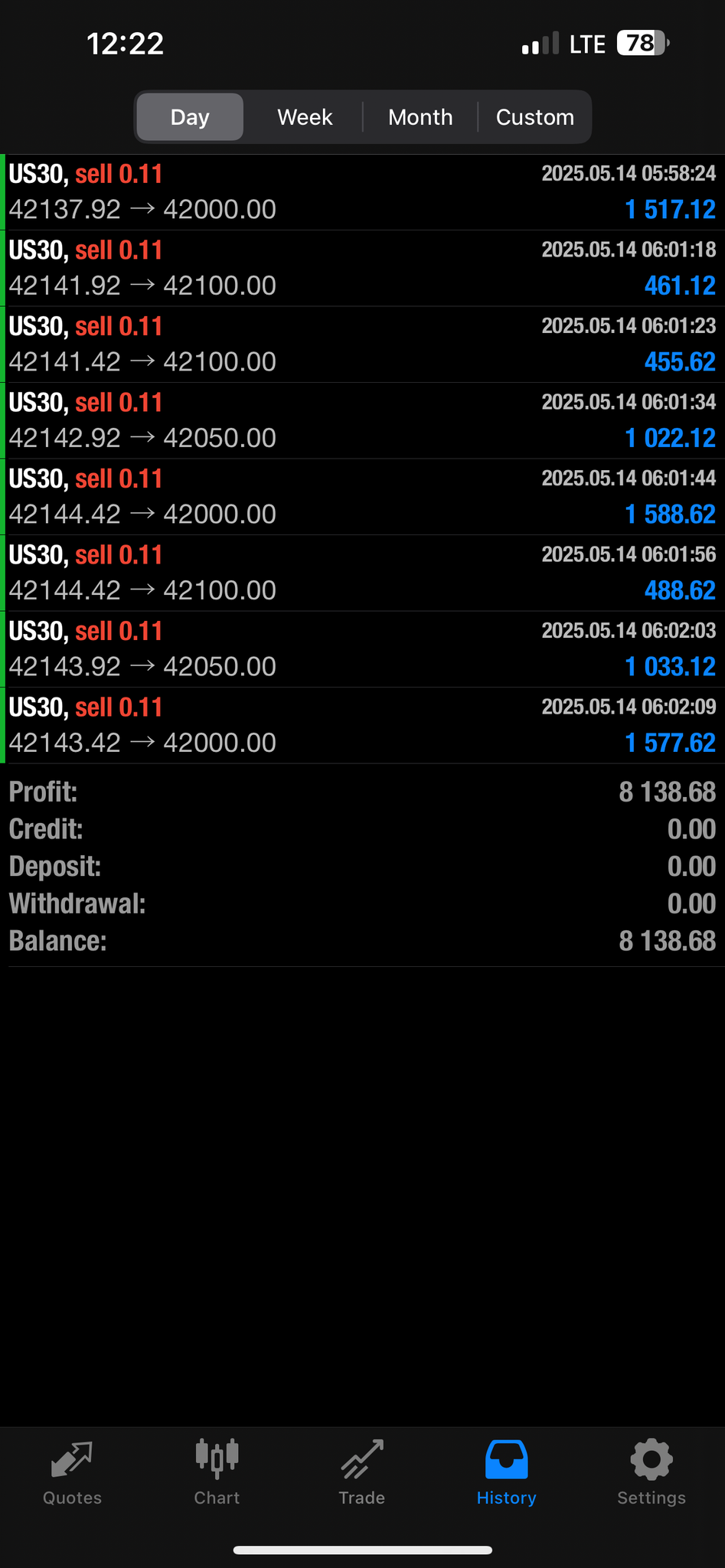
Task: Switch to the Week period
Action: (305, 117)
